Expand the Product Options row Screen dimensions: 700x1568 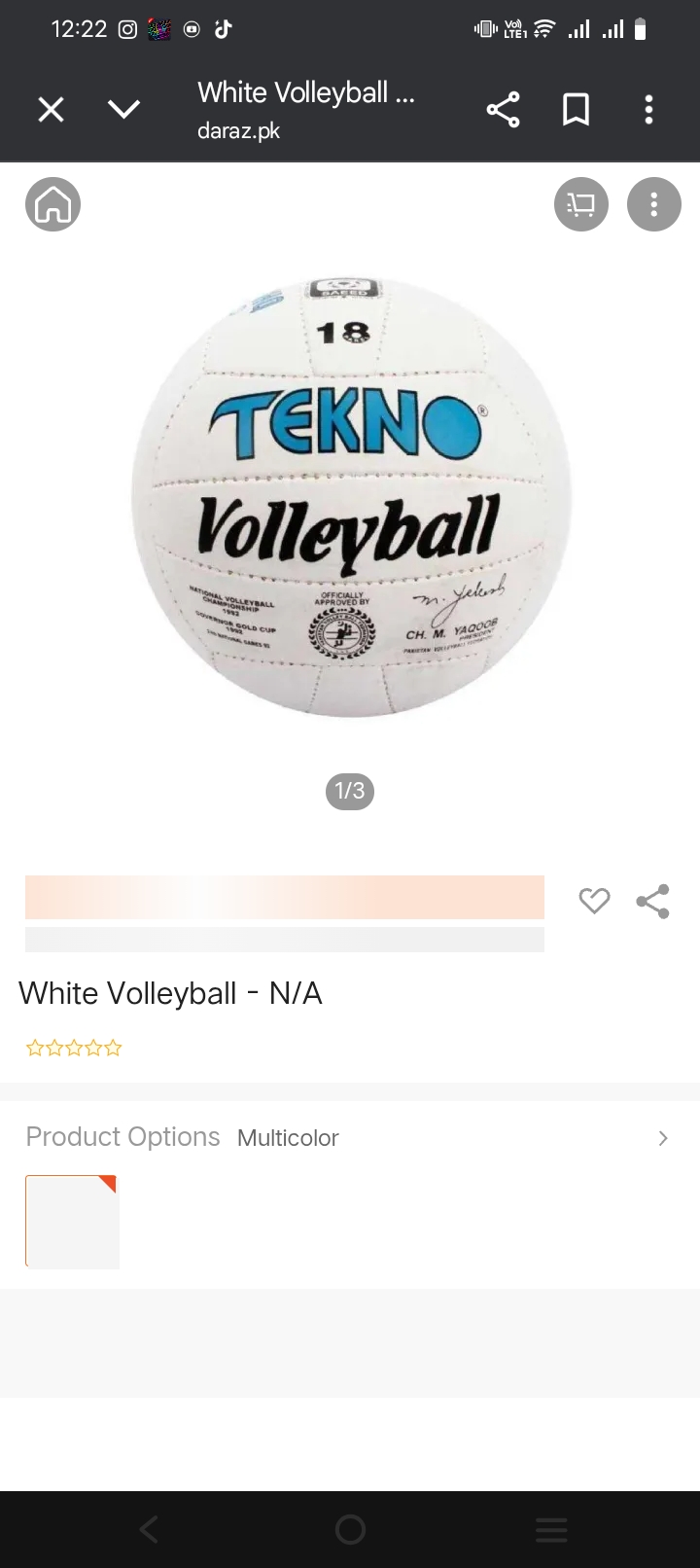pyautogui.click(x=349, y=1137)
